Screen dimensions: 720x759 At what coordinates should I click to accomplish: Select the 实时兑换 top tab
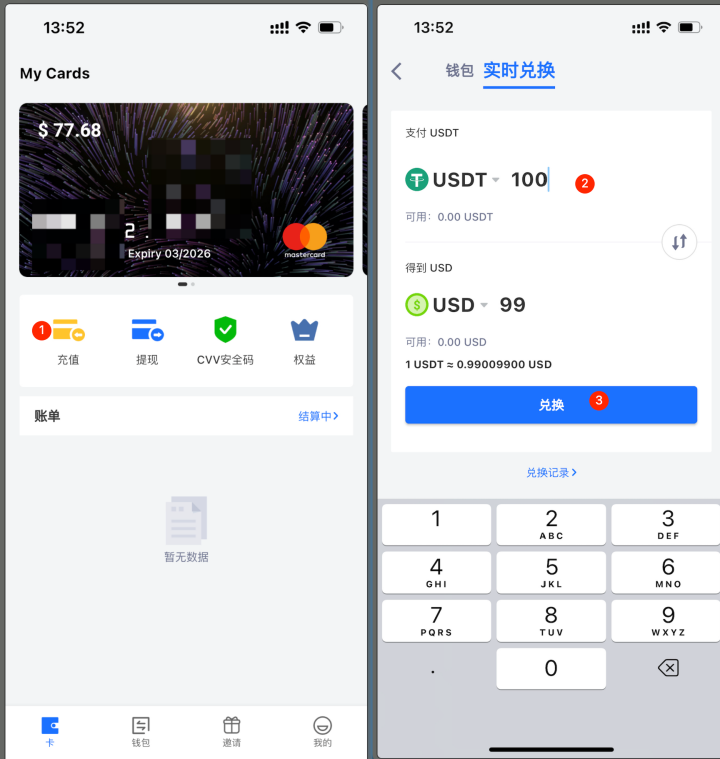click(518, 71)
